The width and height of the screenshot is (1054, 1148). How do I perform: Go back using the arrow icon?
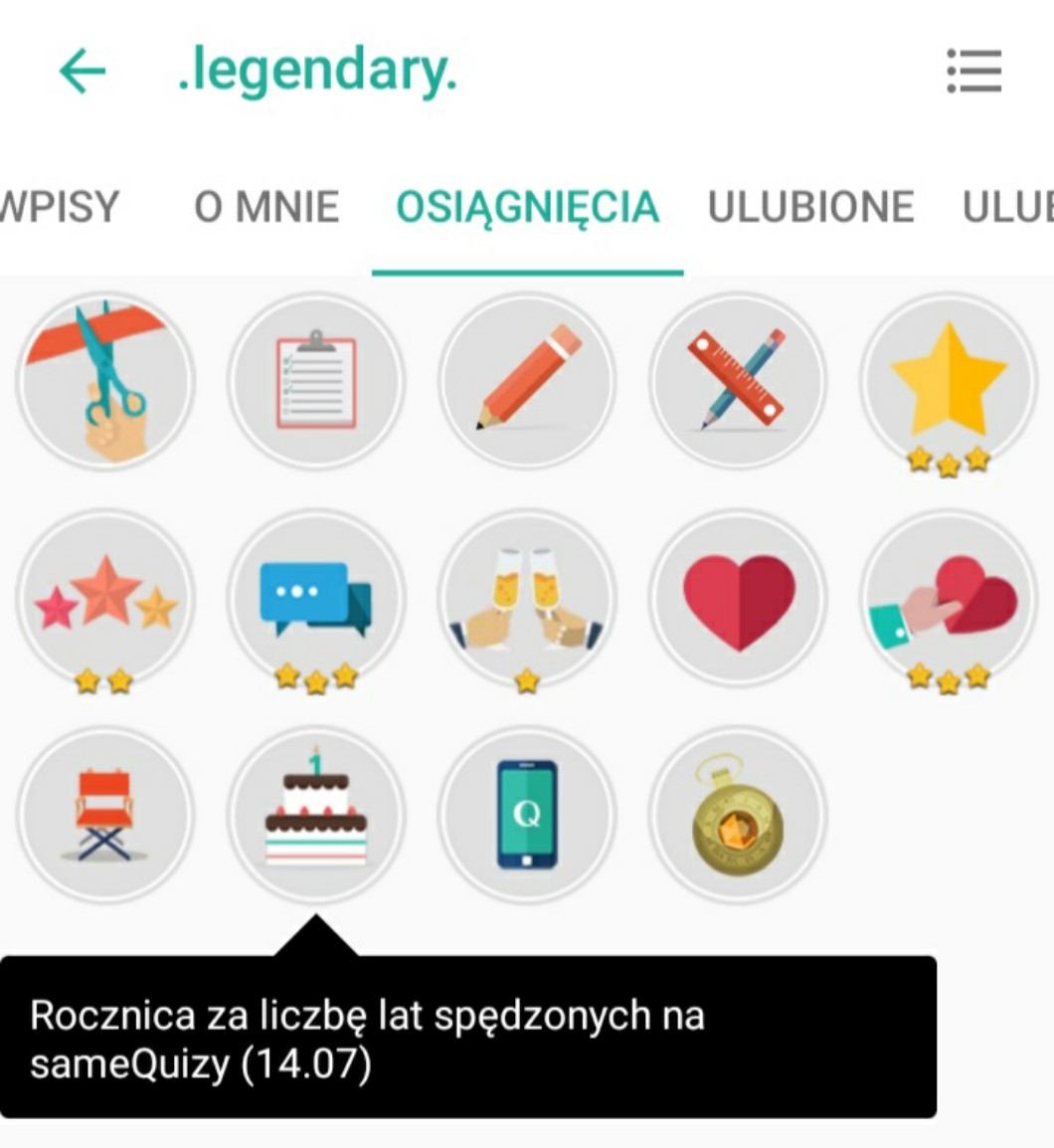click(x=82, y=71)
